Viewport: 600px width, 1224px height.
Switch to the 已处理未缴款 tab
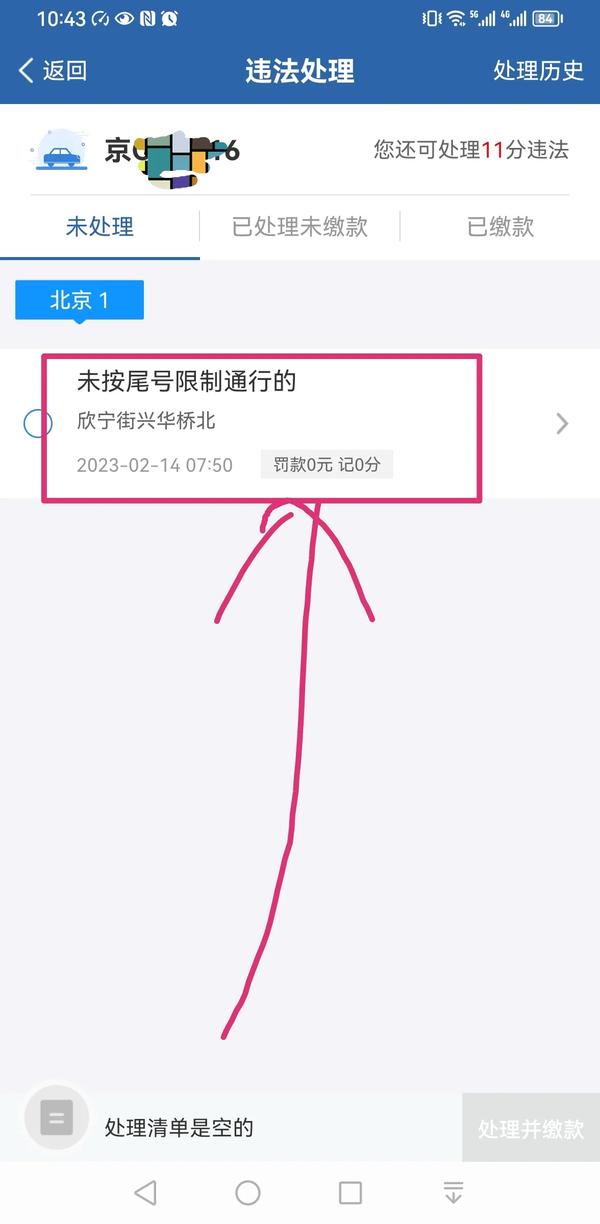(300, 227)
